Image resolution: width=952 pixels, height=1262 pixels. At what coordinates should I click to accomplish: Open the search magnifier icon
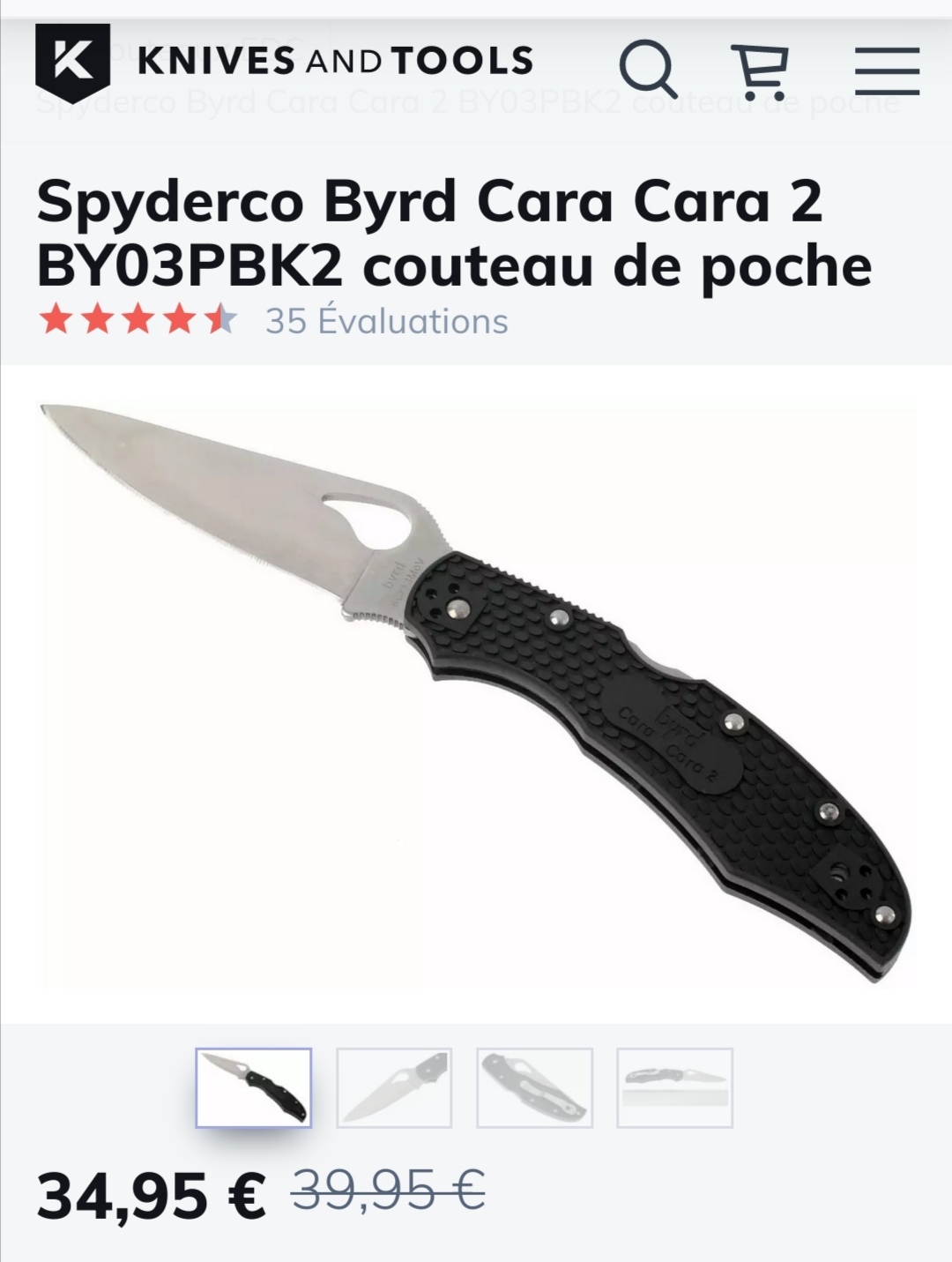648,69
